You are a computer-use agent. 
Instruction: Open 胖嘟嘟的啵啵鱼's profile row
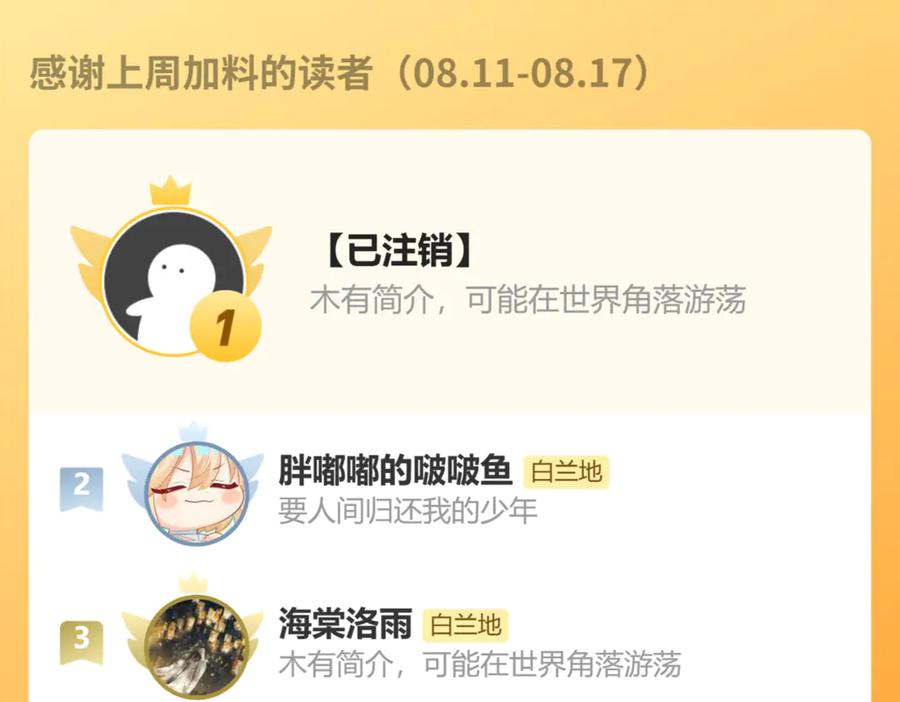point(395,470)
